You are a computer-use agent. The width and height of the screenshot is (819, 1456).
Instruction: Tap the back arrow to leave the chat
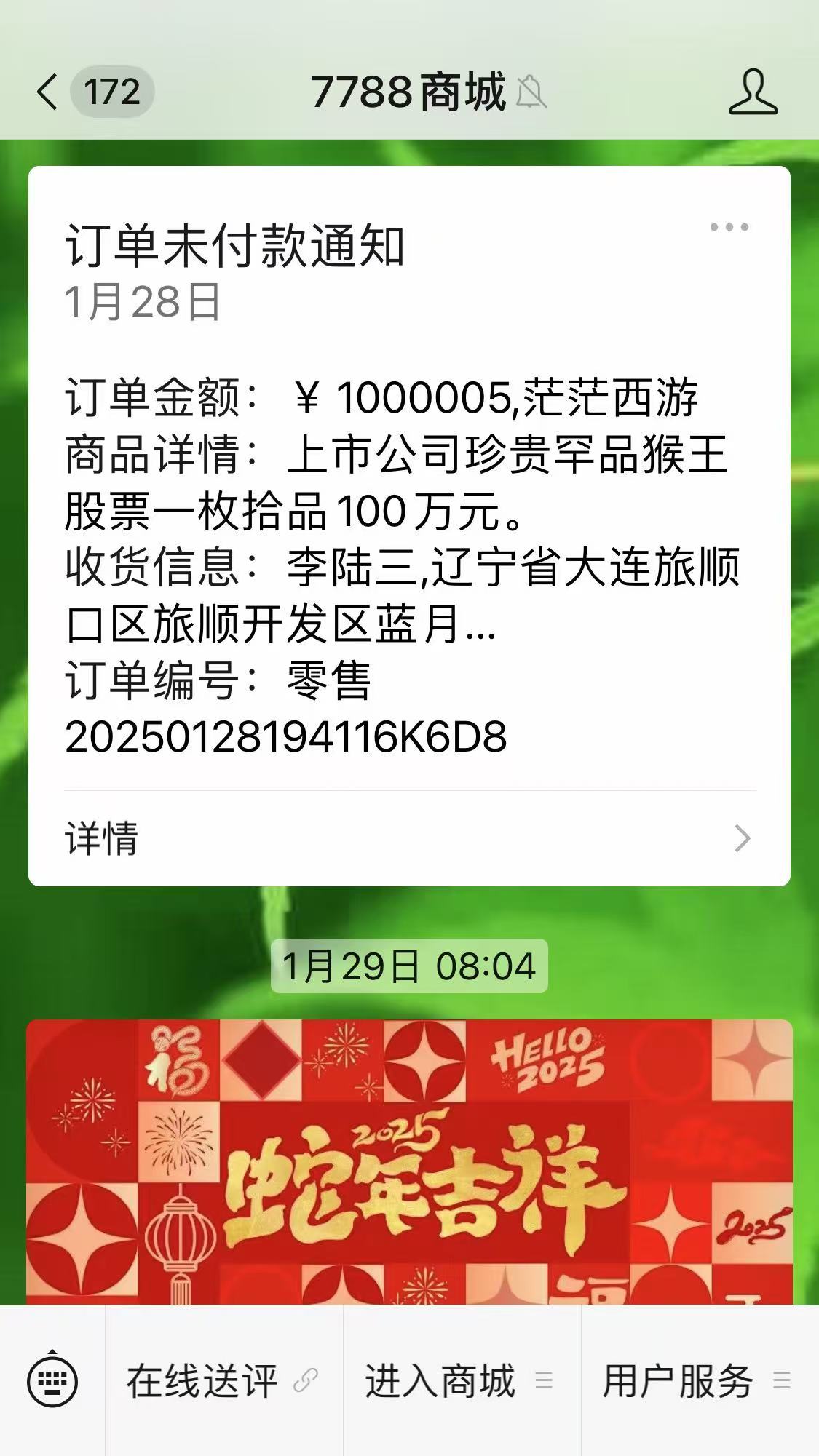click(45, 93)
